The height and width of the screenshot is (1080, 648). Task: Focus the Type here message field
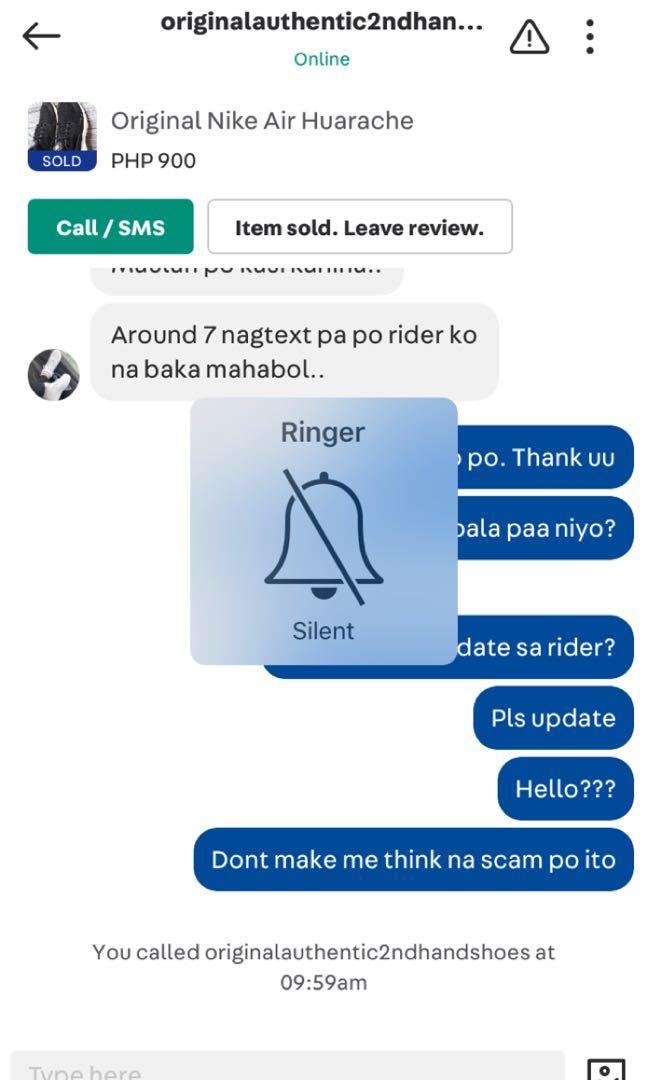pyautogui.click(x=287, y=1068)
